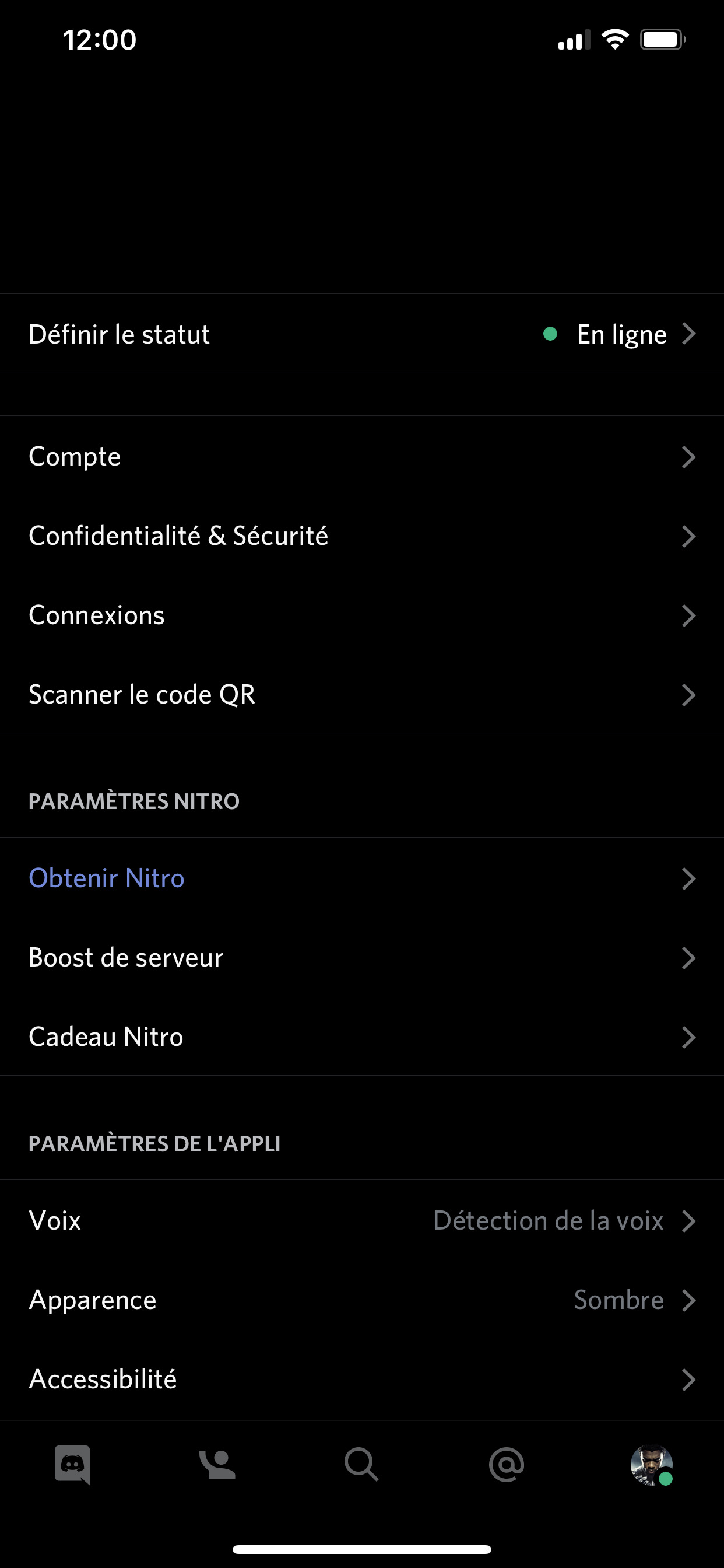The image size is (724, 1568).
Task: Select Scanner le code QR
Action: pos(361,695)
